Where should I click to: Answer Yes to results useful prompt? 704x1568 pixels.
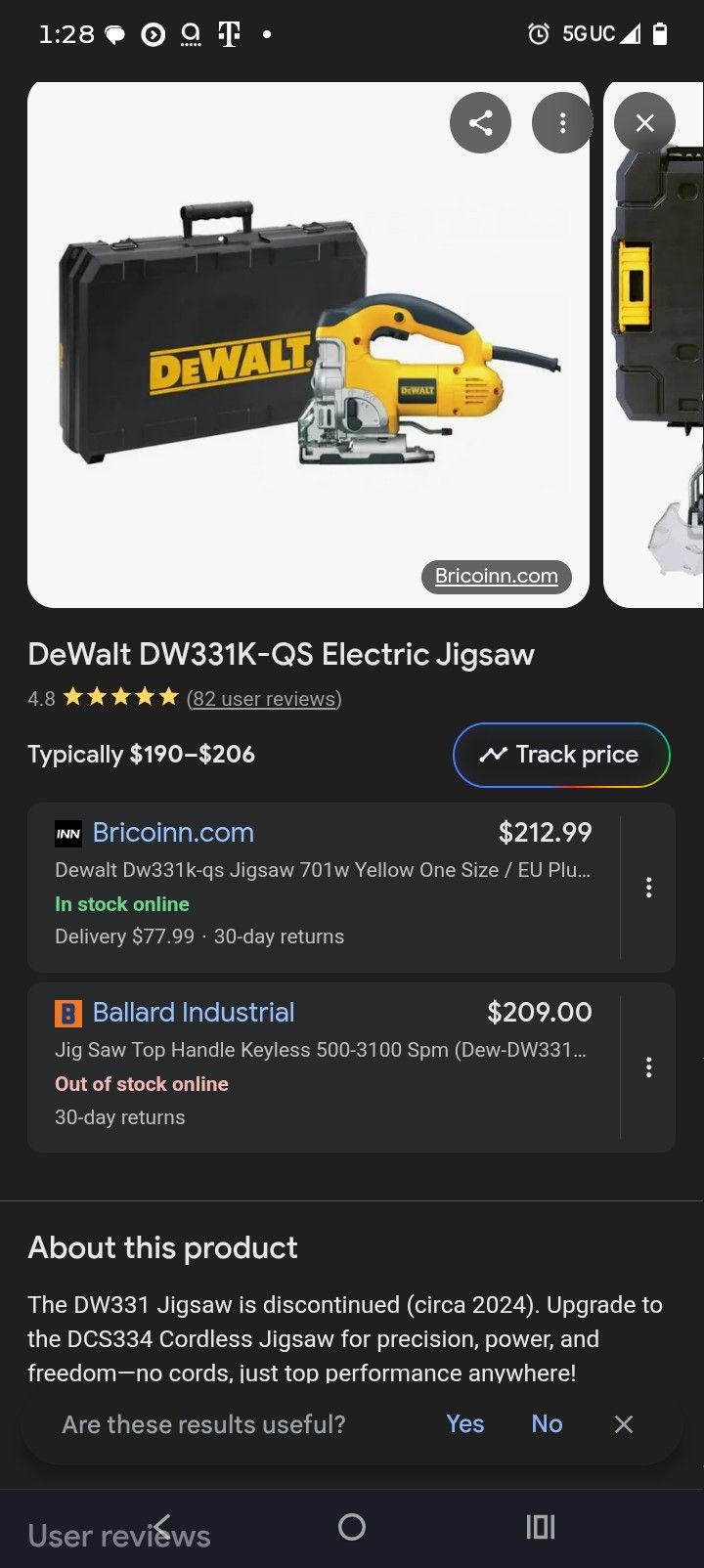(464, 1424)
